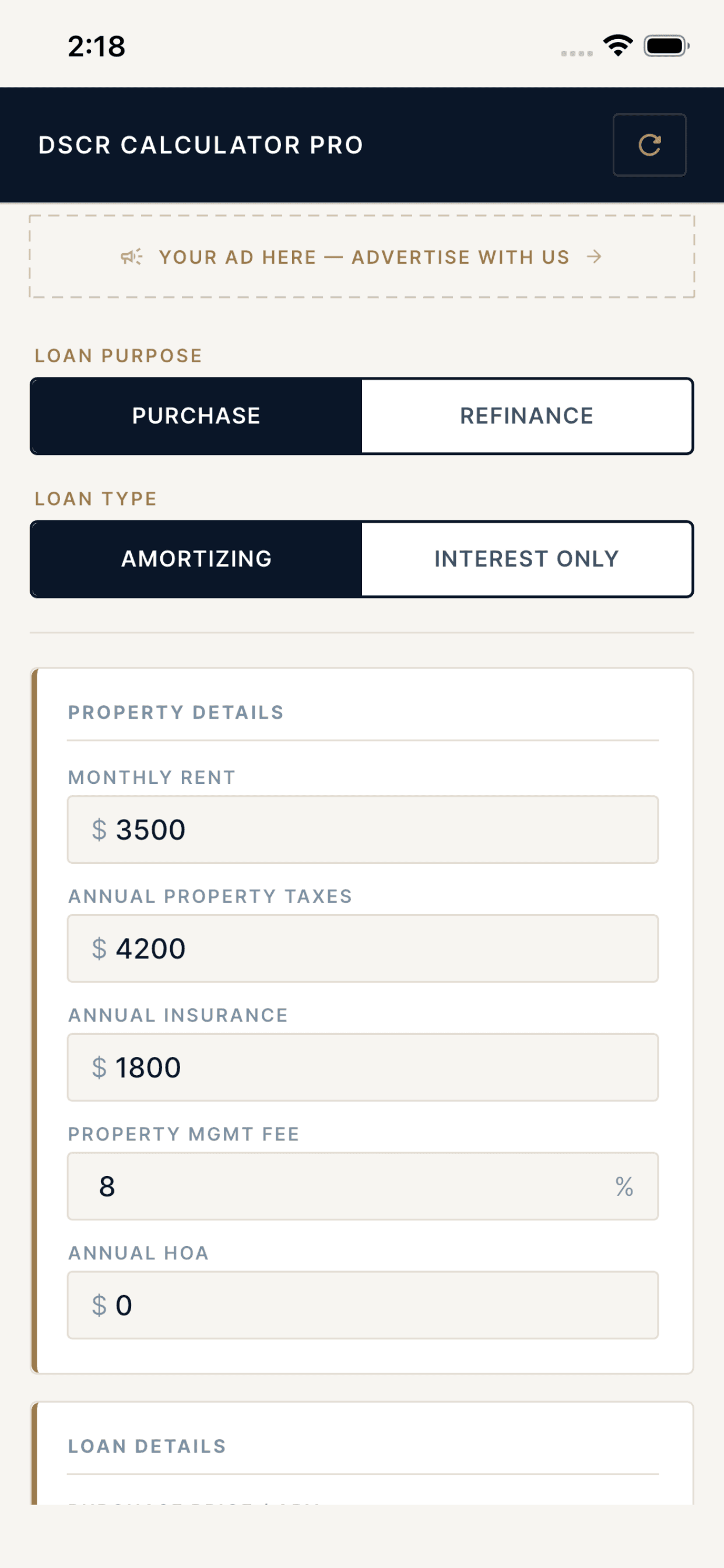The image size is (724, 1568).
Task: Switch loan type to Interest Only
Action: click(x=526, y=558)
